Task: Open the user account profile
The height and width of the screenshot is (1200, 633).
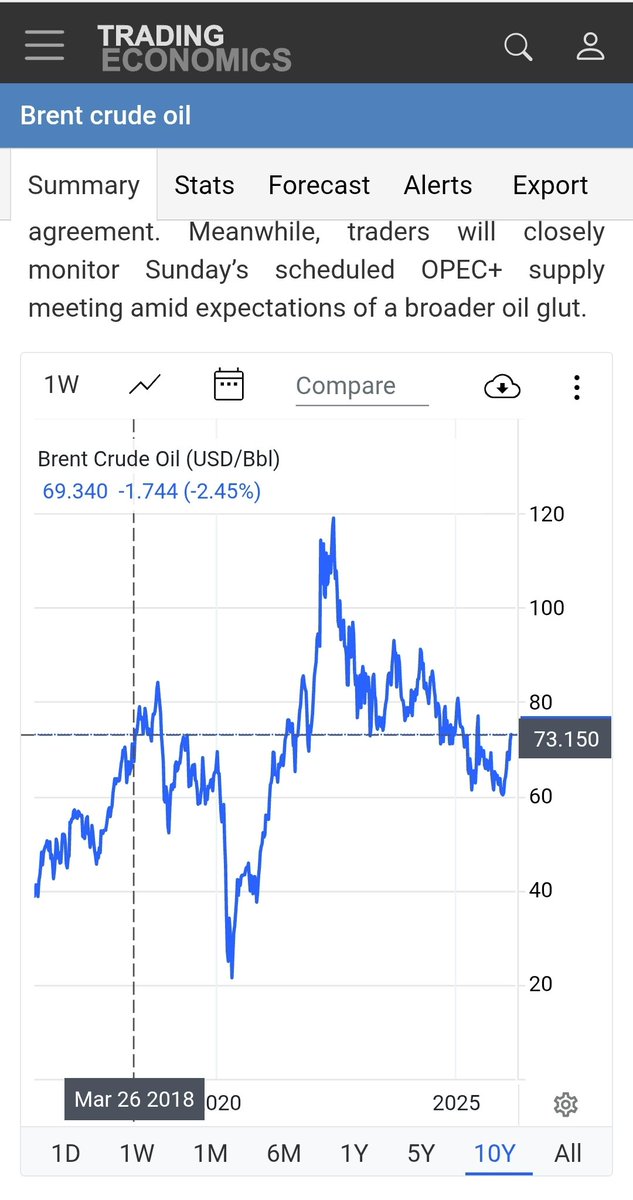Action: click(590, 46)
